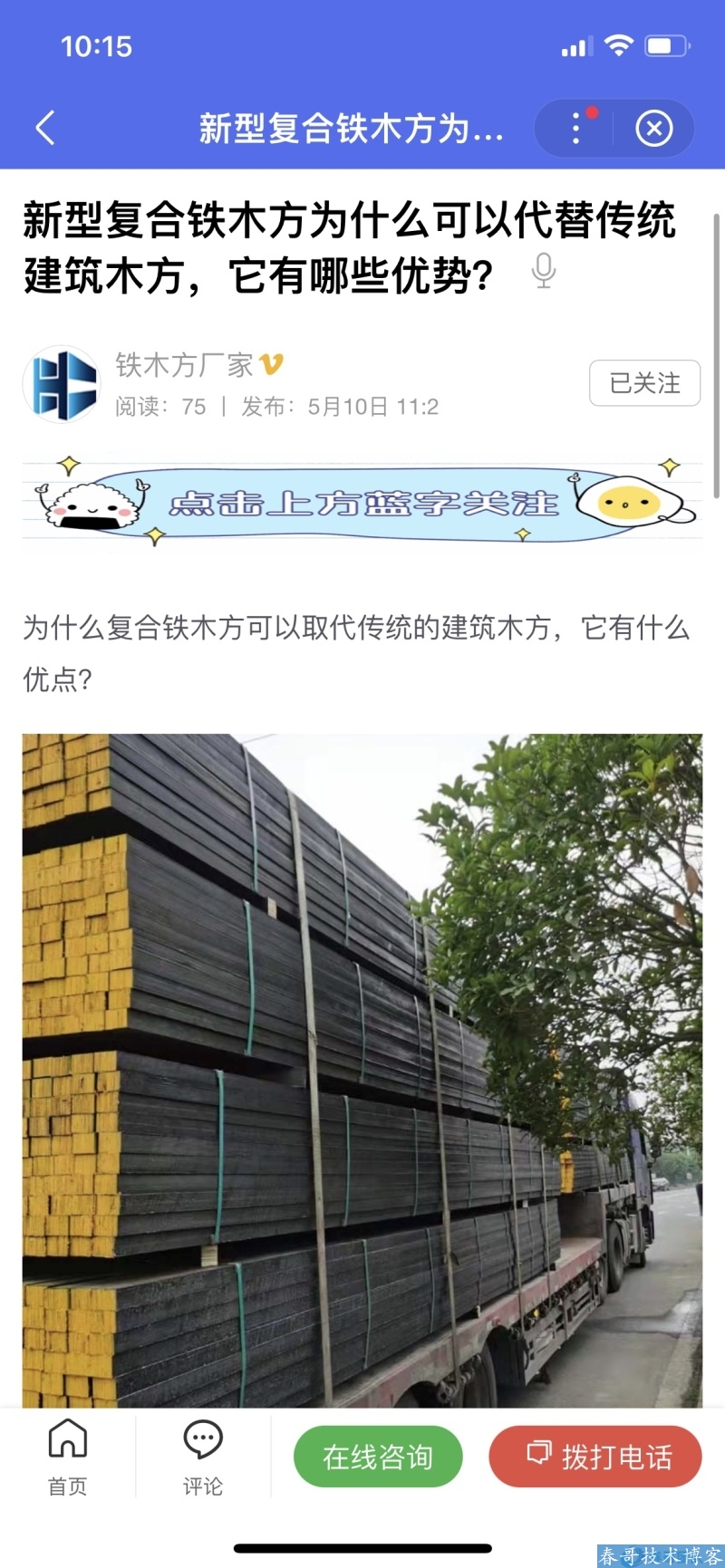Viewport: 725px width, 1568px height.
Task: Close the mini program
Action: [653, 129]
